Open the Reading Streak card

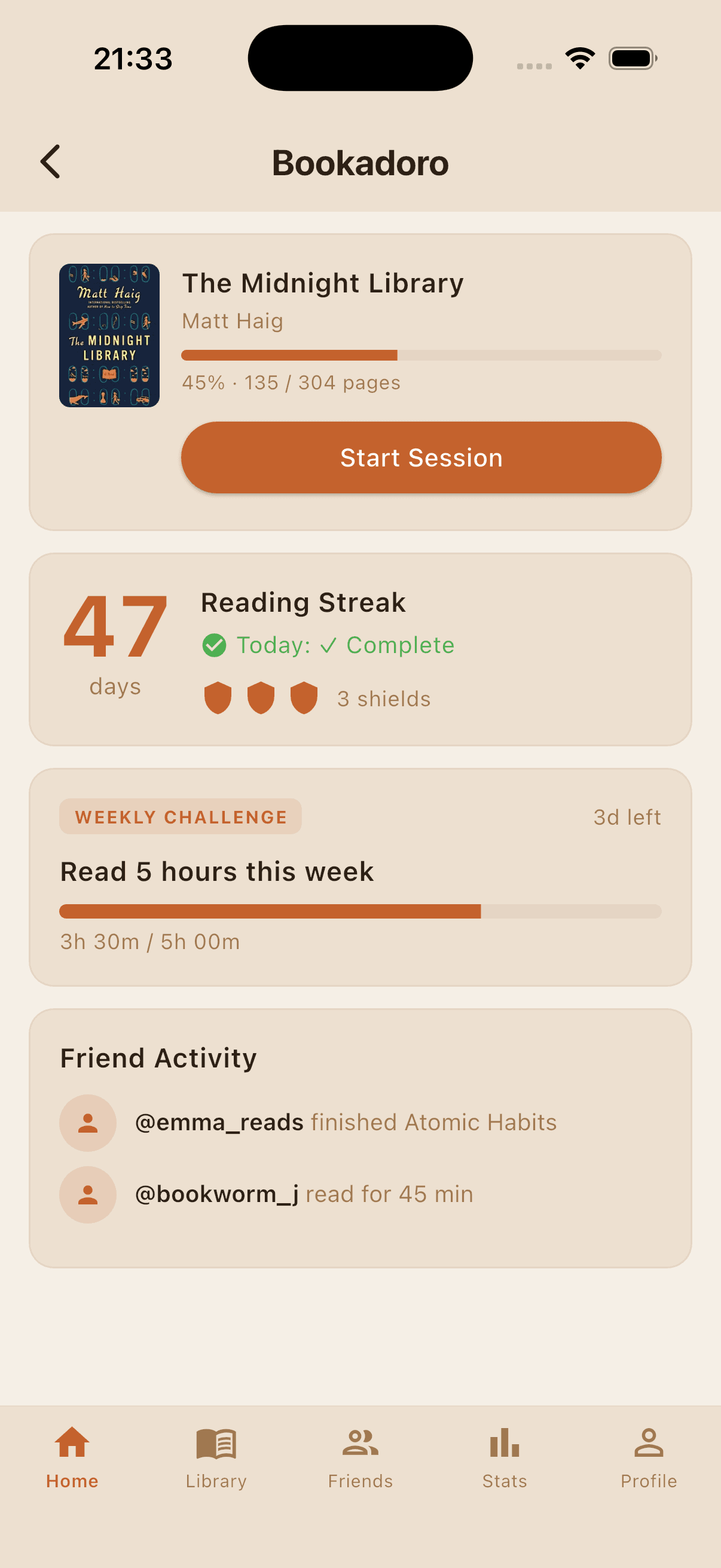tap(360, 649)
